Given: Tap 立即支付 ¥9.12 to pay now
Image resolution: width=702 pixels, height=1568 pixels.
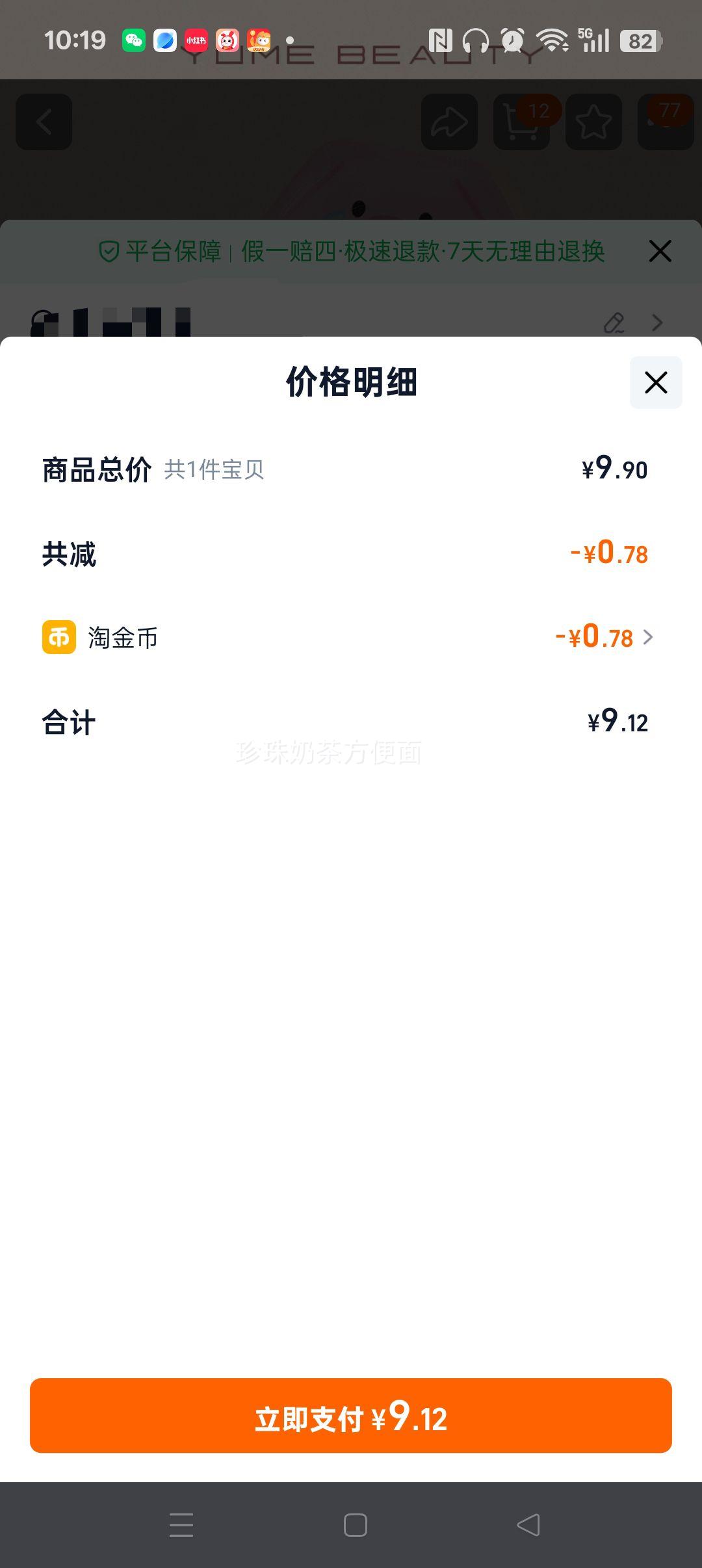Looking at the screenshot, I should click(x=351, y=1415).
